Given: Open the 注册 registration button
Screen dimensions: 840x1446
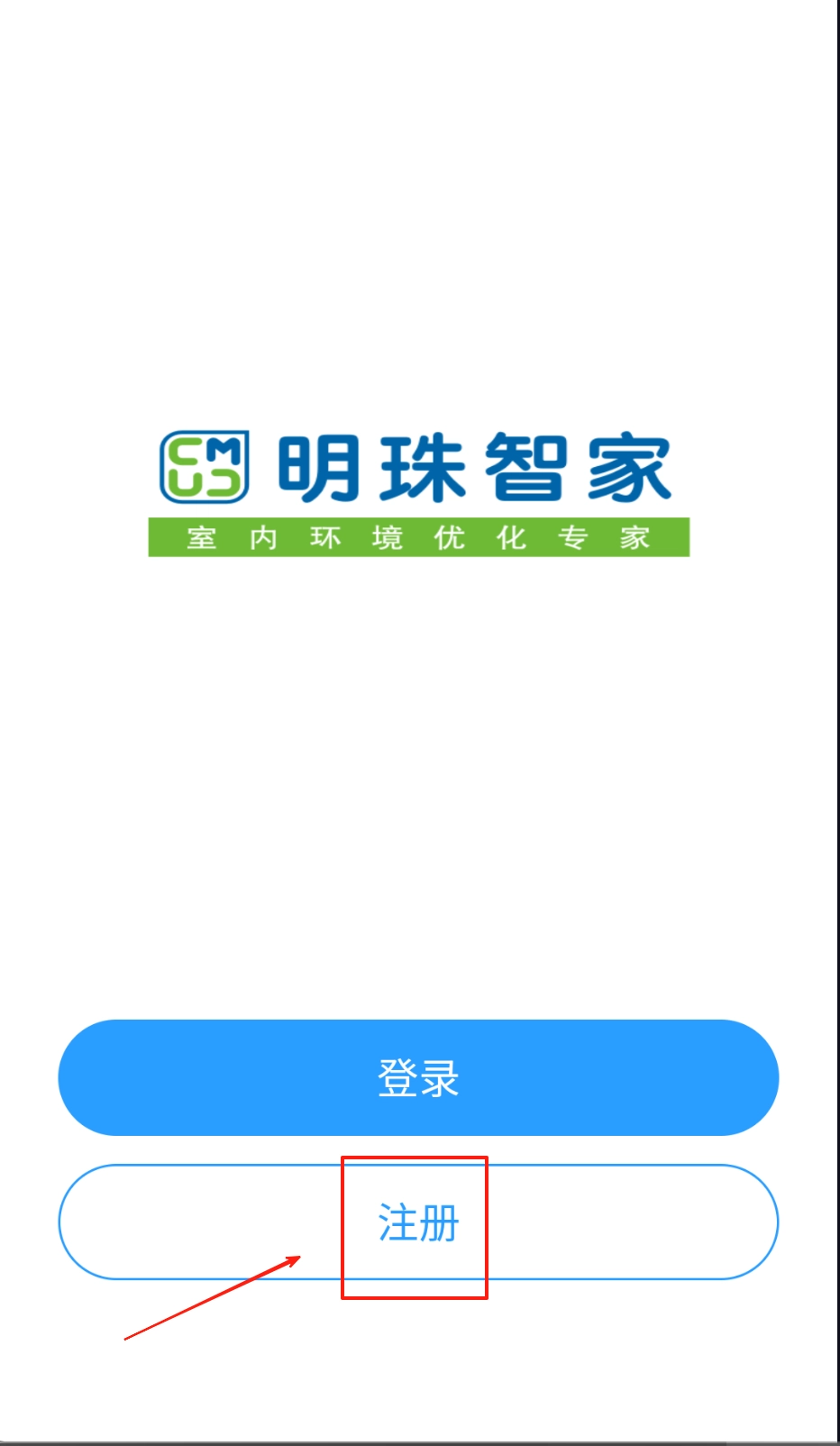Looking at the screenshot, I should click(418, 1222).
